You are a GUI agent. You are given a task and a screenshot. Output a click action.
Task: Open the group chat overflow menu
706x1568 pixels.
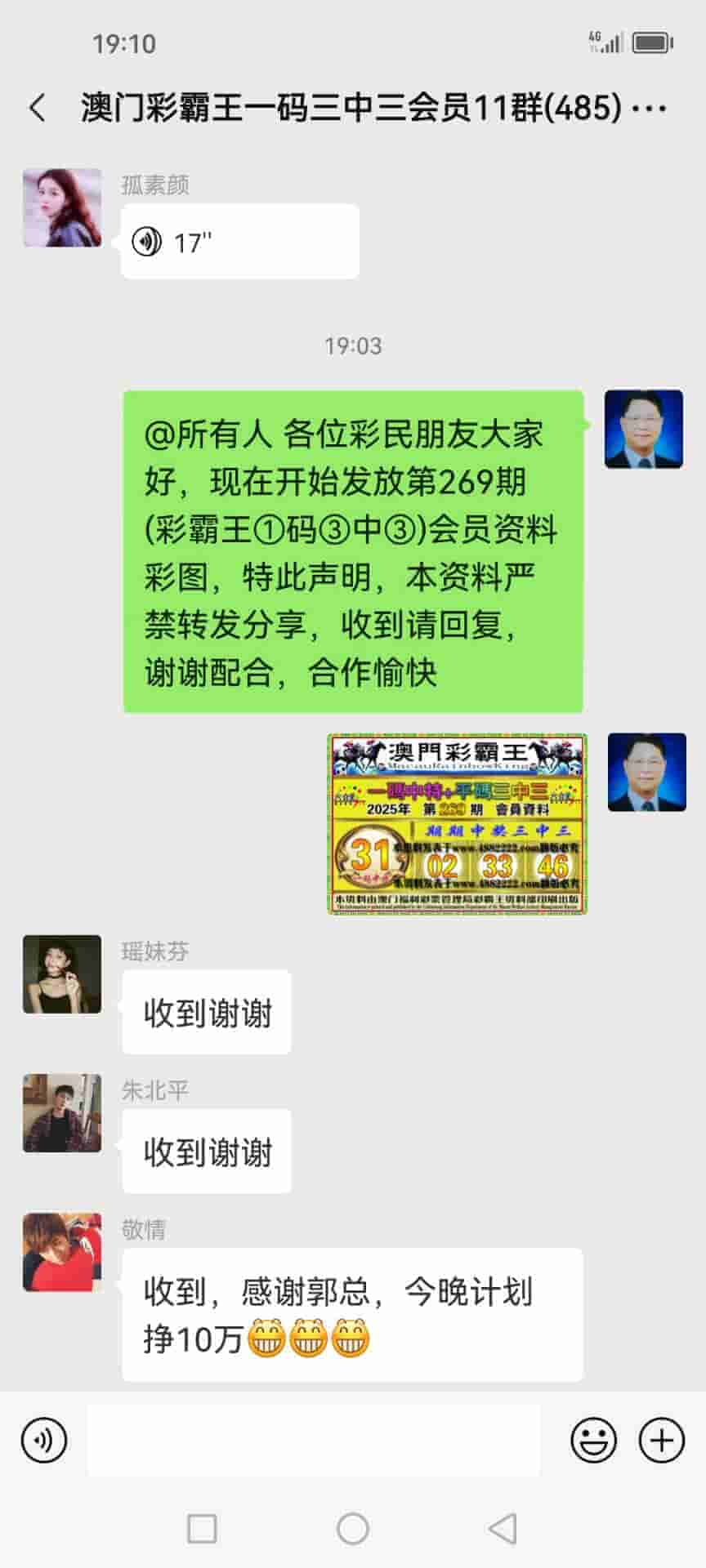point(650,108)
